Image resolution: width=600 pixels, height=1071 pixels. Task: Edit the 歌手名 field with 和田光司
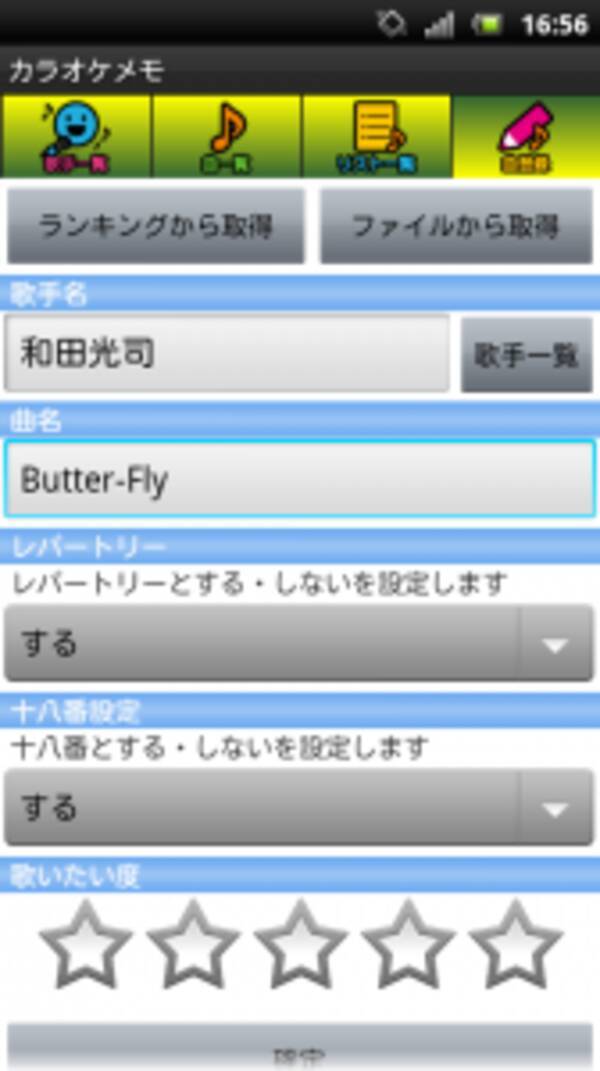coord(227,354)
